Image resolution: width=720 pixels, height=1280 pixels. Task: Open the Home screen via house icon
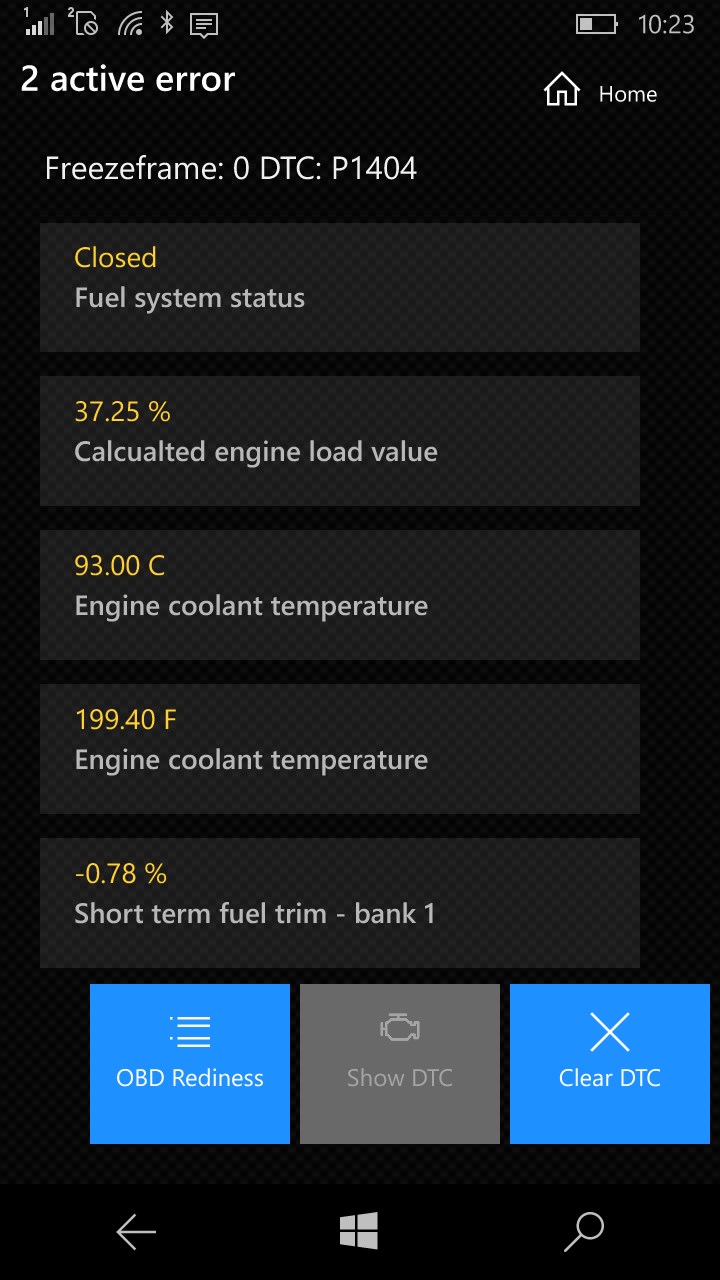561,90
